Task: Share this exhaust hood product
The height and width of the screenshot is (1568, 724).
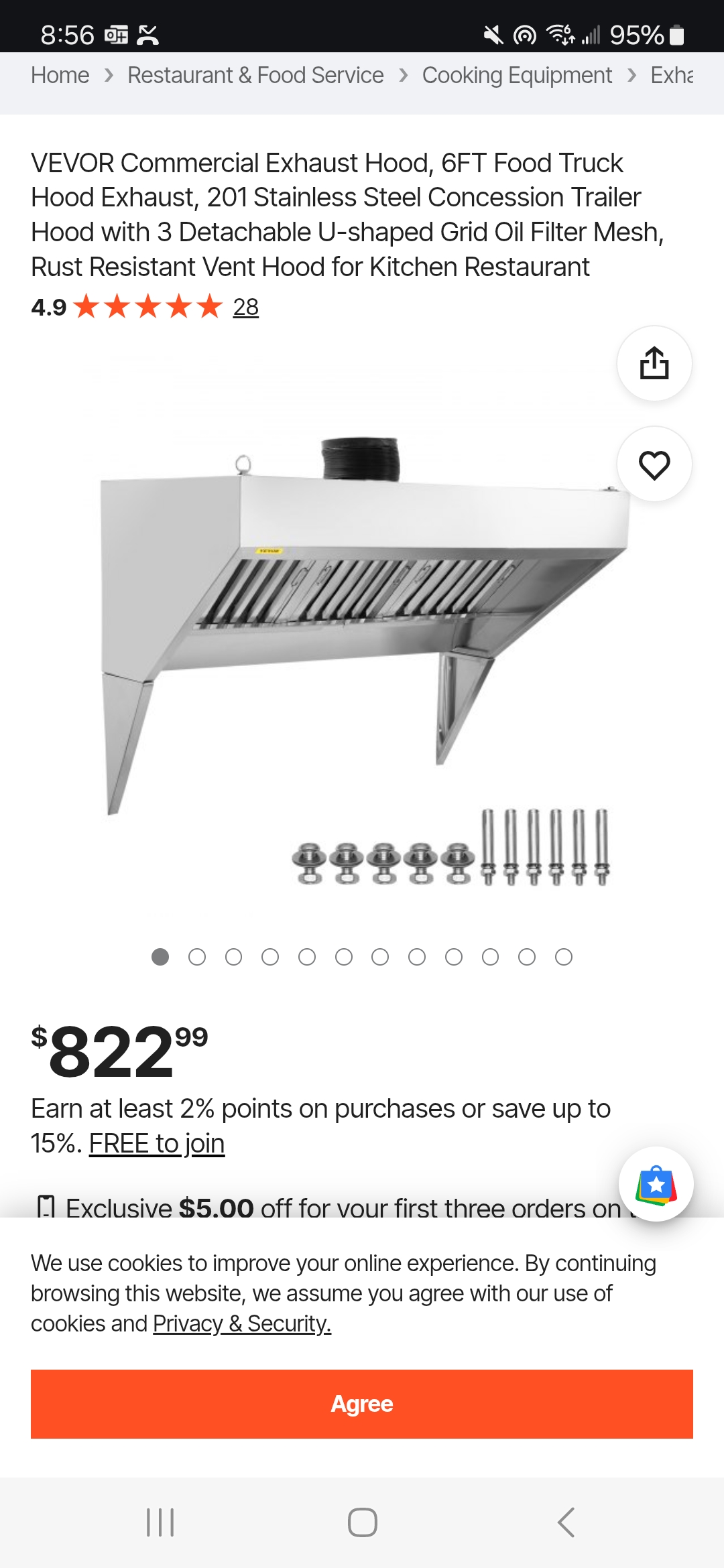Action: point(654,363)
